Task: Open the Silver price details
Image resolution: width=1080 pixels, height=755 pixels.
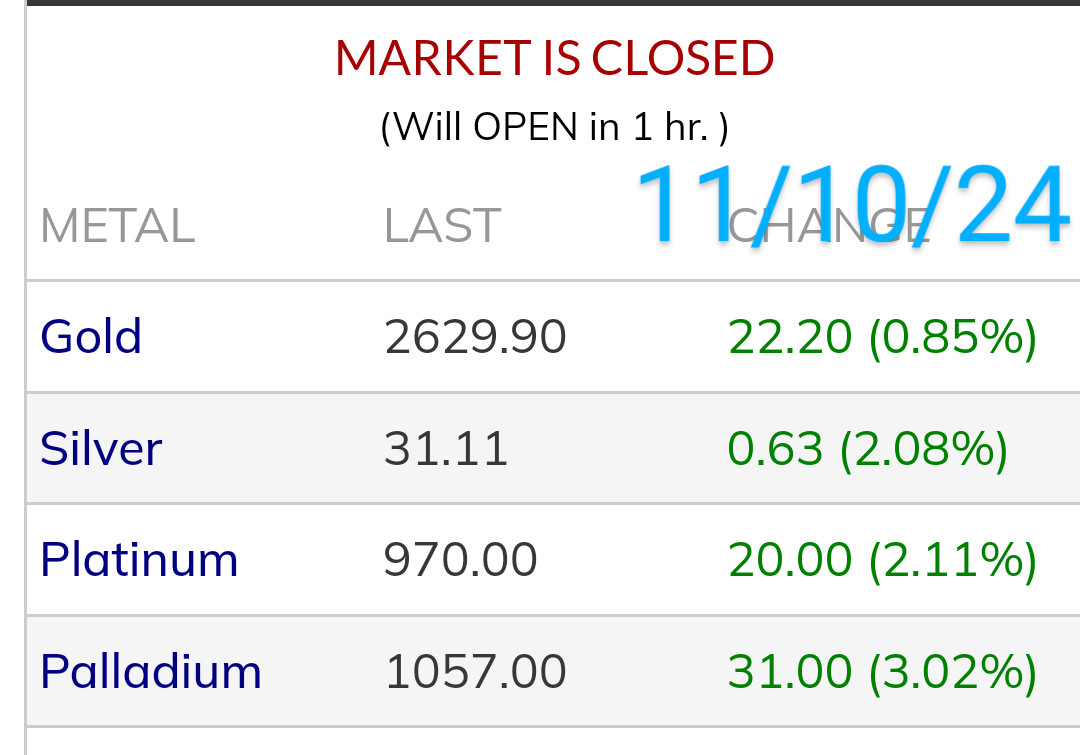Action: (101, 448)
